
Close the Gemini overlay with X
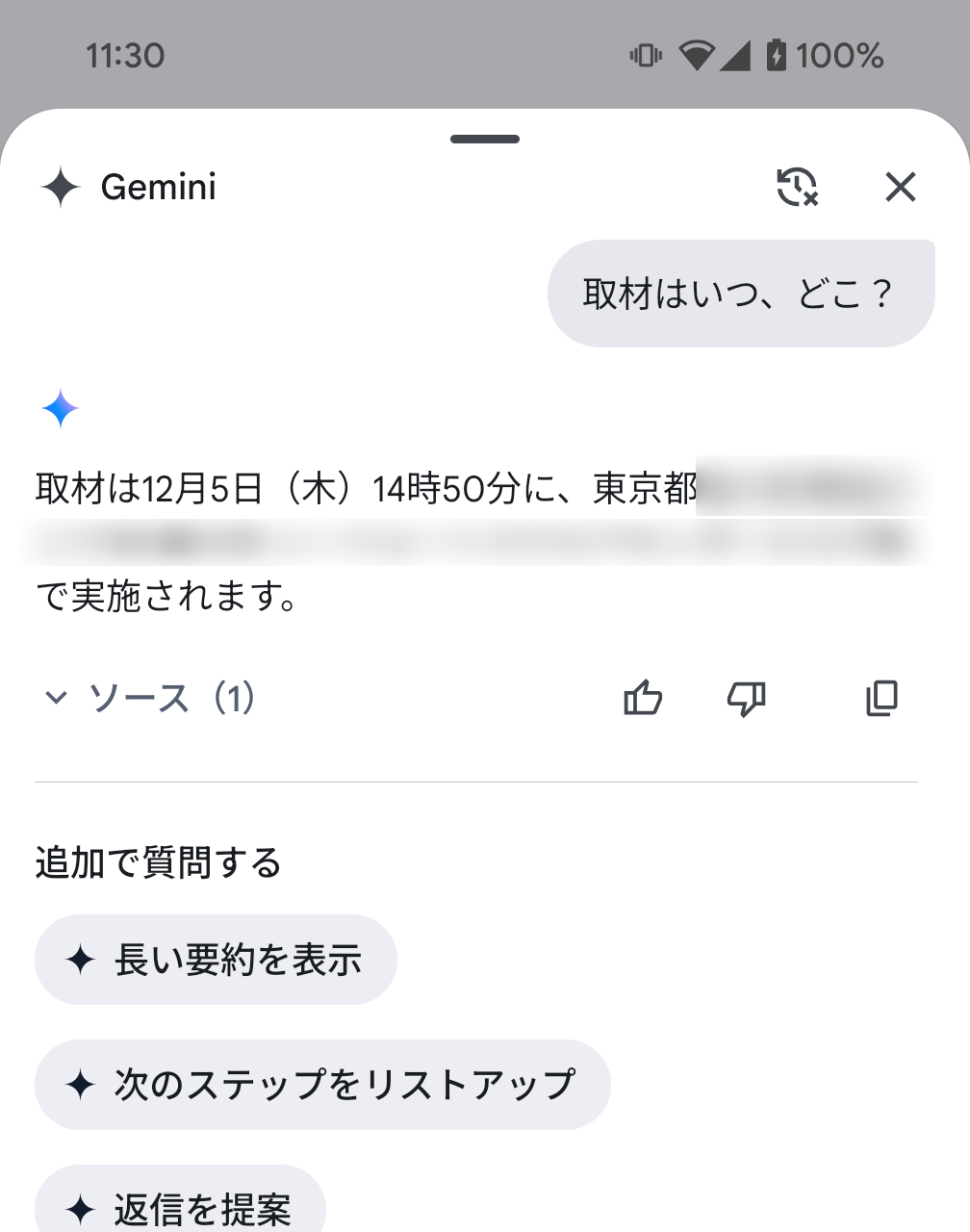(x=901, y=188)
